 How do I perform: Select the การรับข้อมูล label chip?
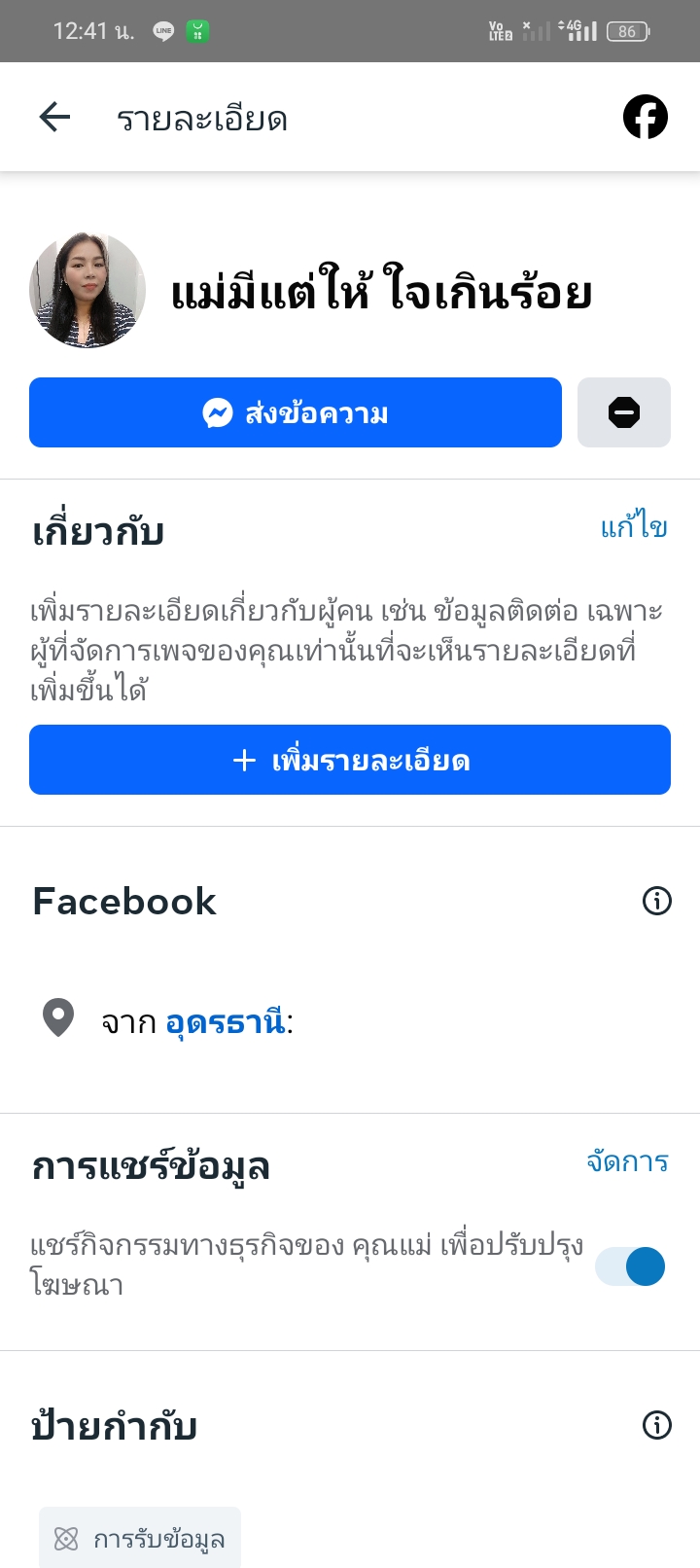tap(140, 1539)
